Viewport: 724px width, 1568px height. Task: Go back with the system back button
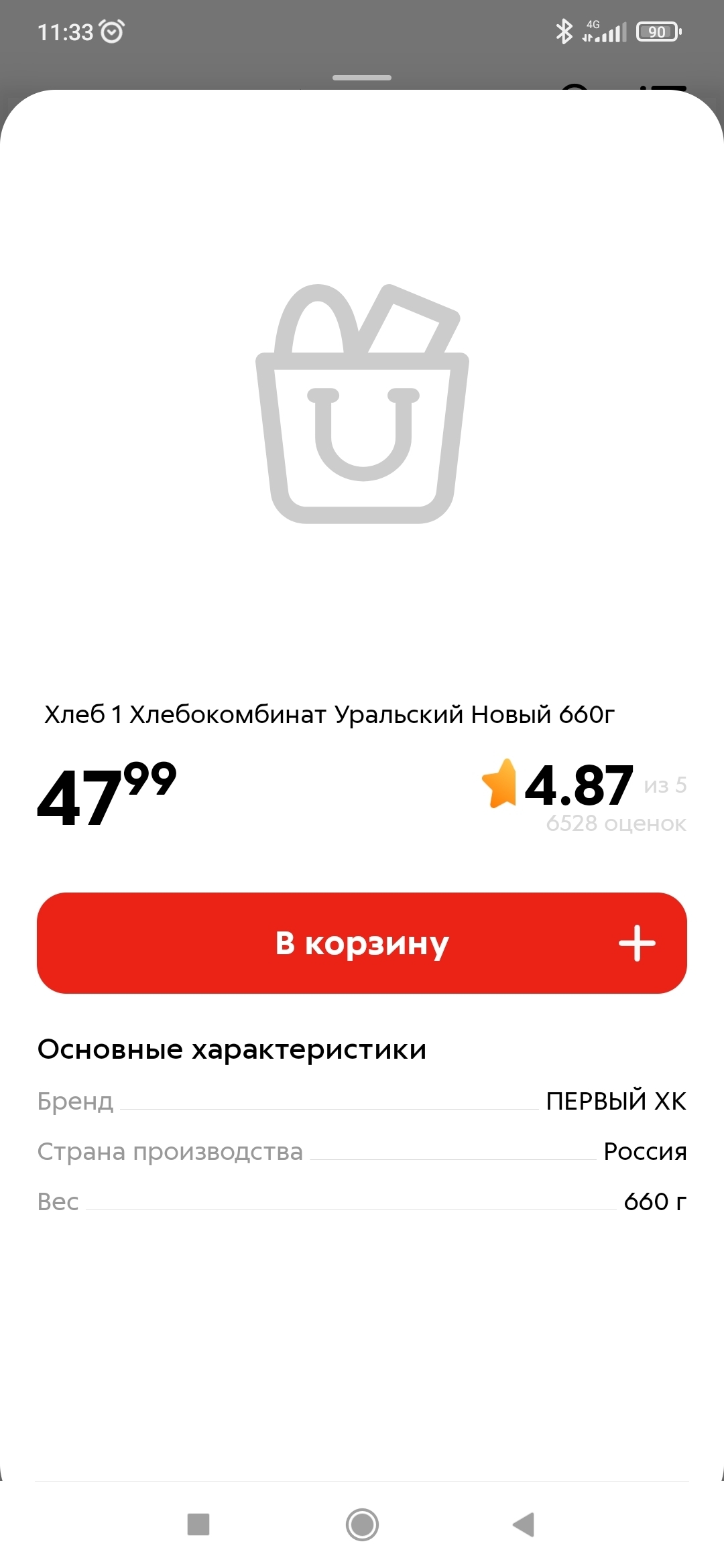point(524,1524)
